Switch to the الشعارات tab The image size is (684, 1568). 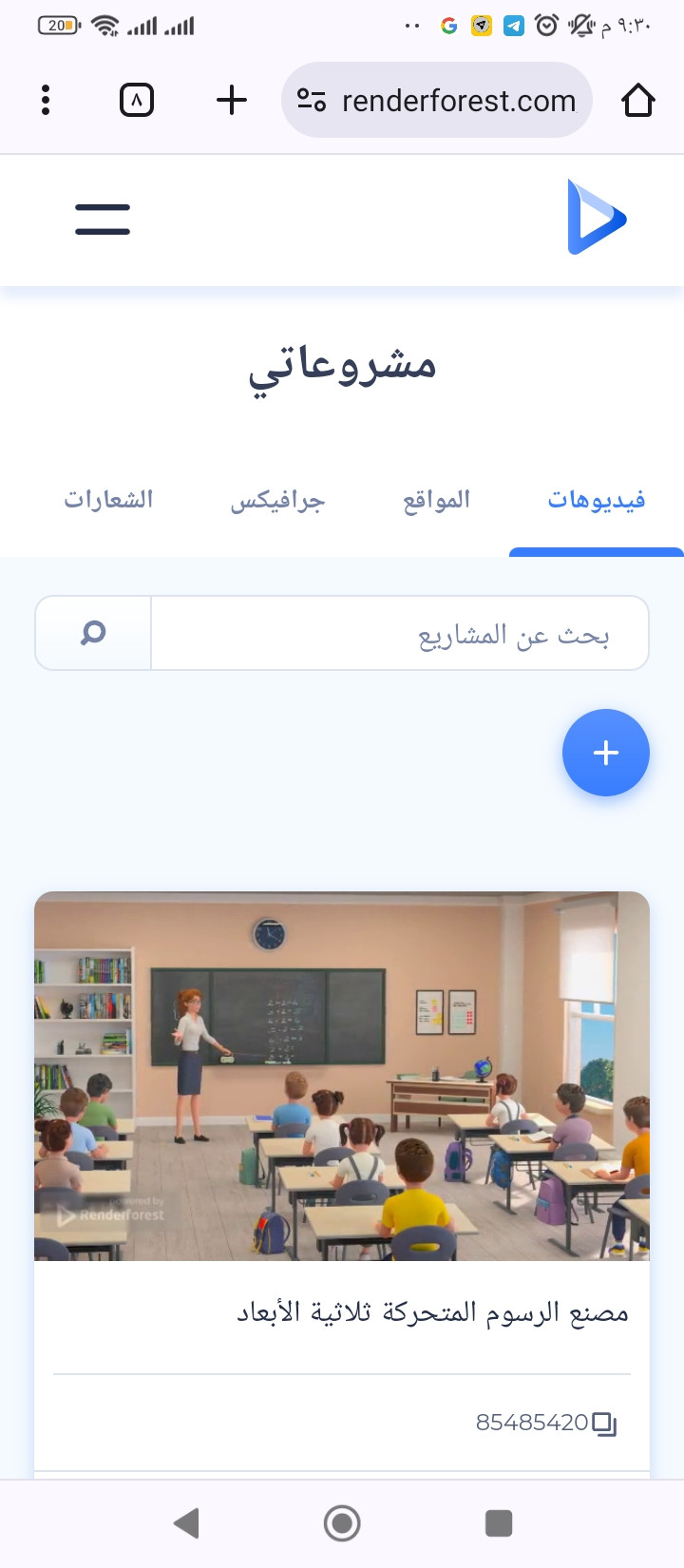(108, 500)
